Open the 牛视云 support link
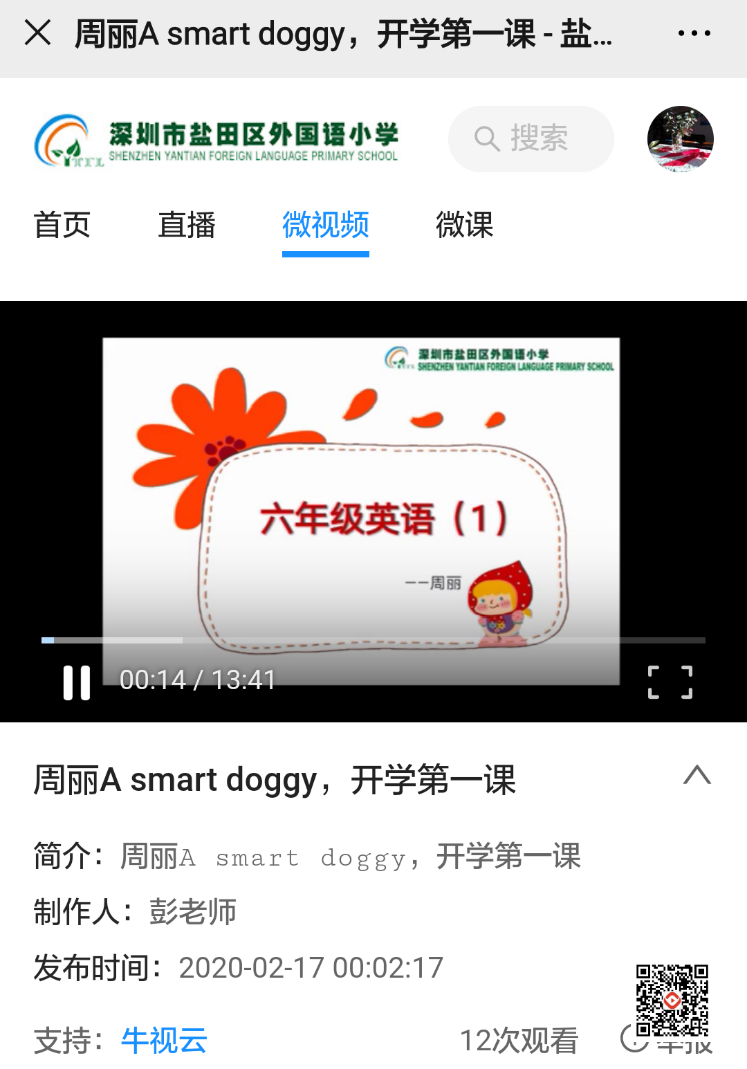 pyautogui.click(x=164, y=1040)
